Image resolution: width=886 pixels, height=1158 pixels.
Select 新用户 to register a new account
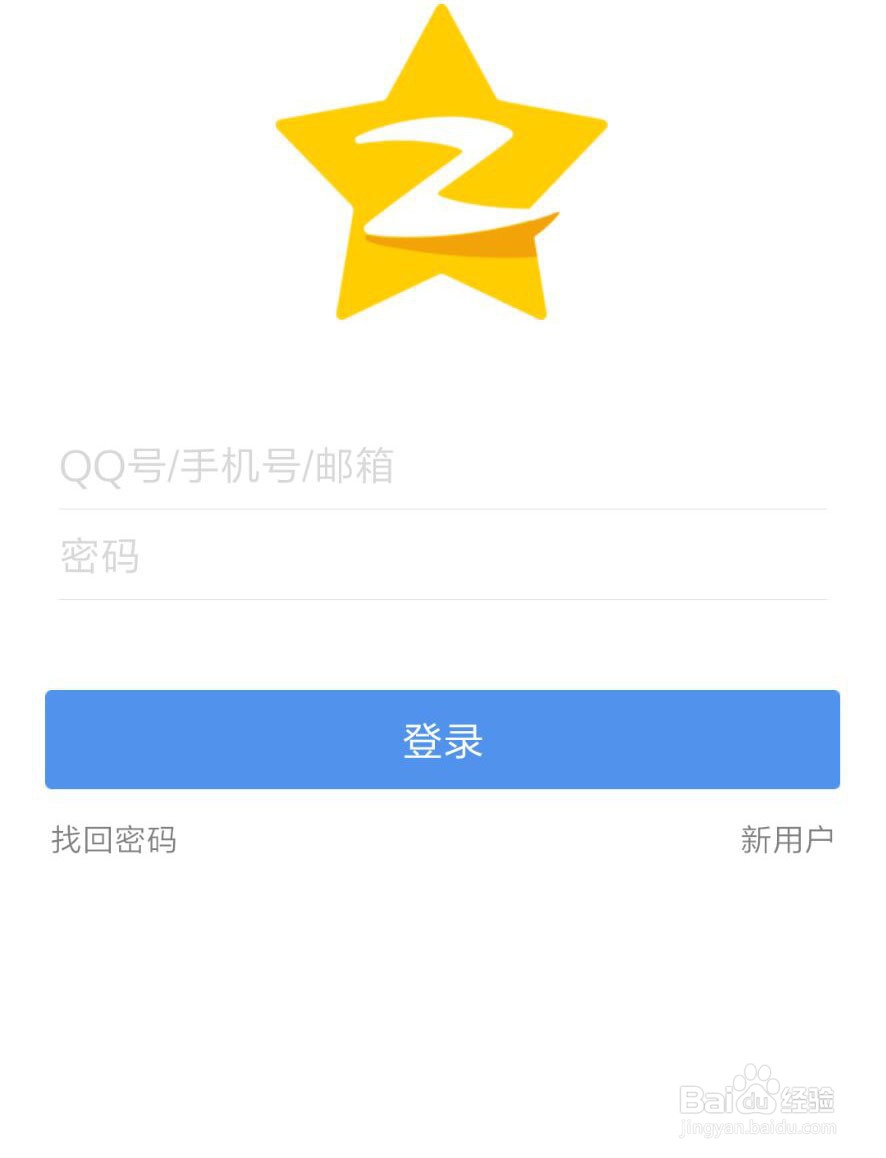click(x=788, y=841)
